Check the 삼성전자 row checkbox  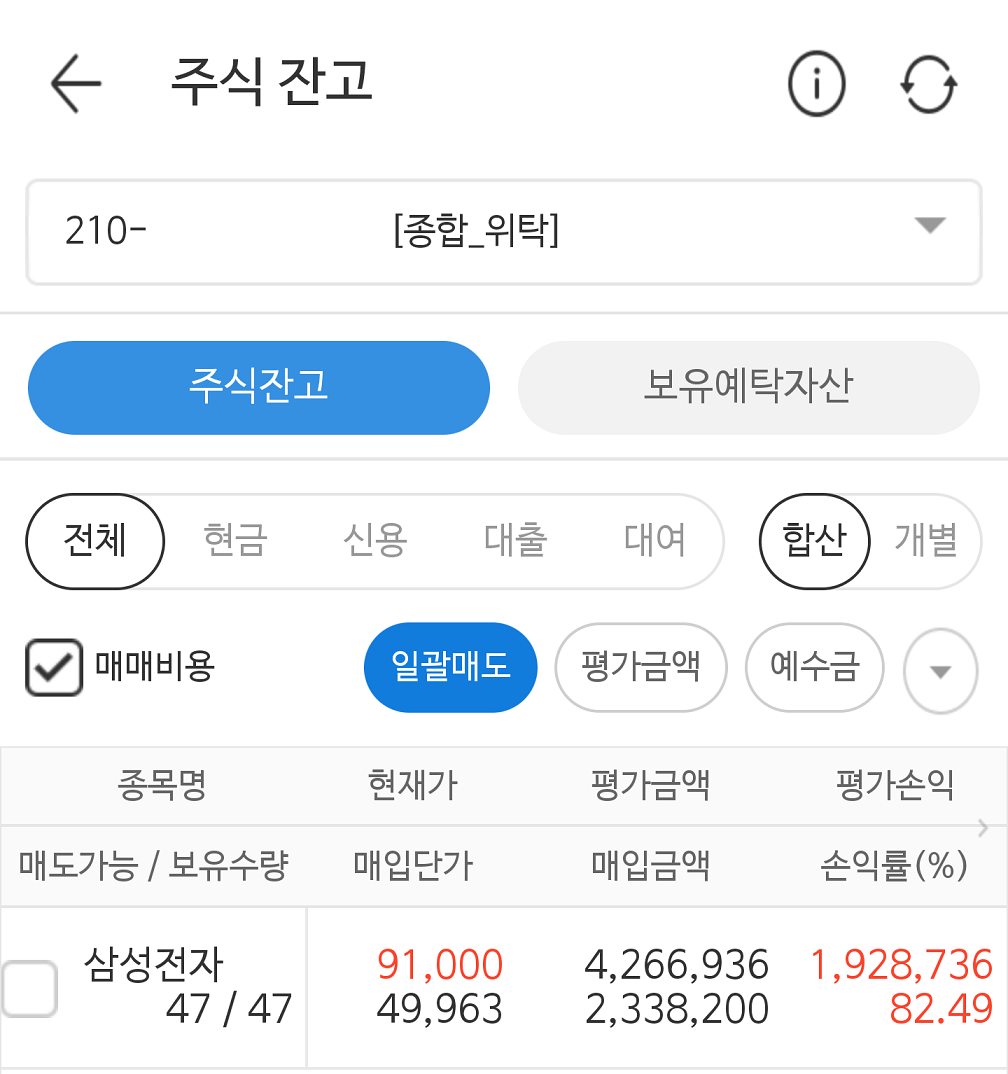point(29,988)
